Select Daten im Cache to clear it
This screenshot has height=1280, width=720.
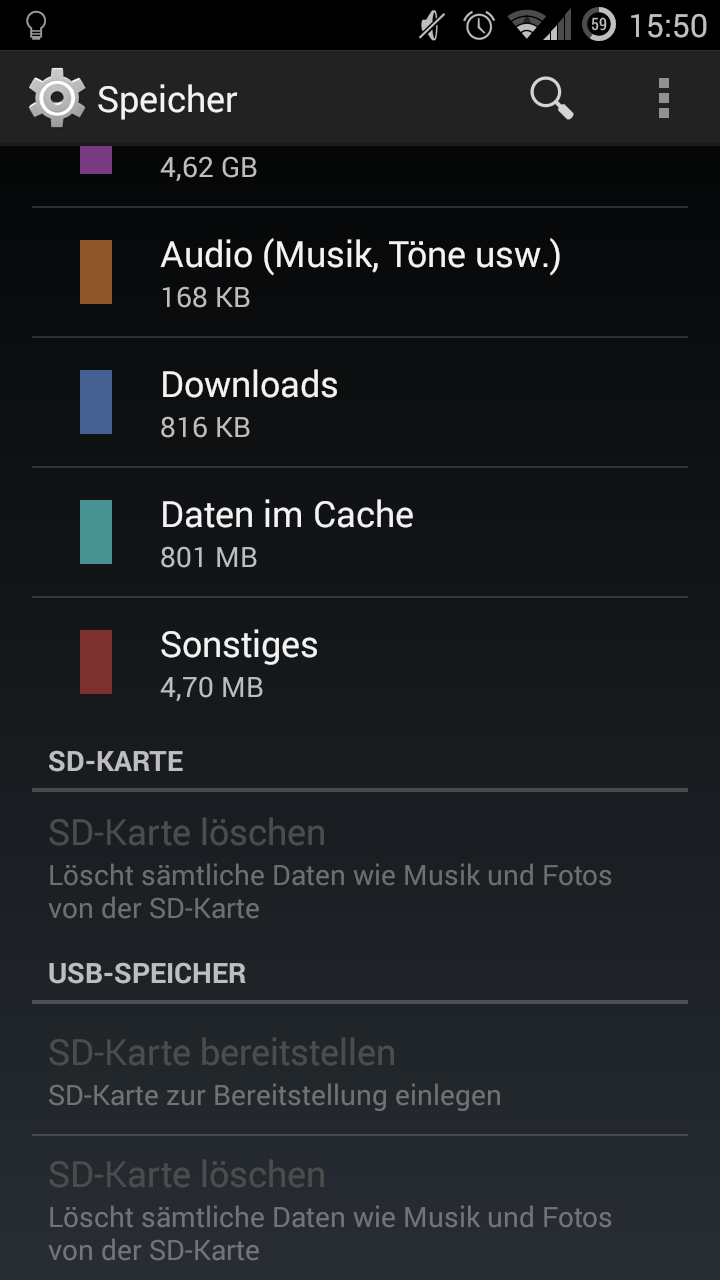[360, 532]
